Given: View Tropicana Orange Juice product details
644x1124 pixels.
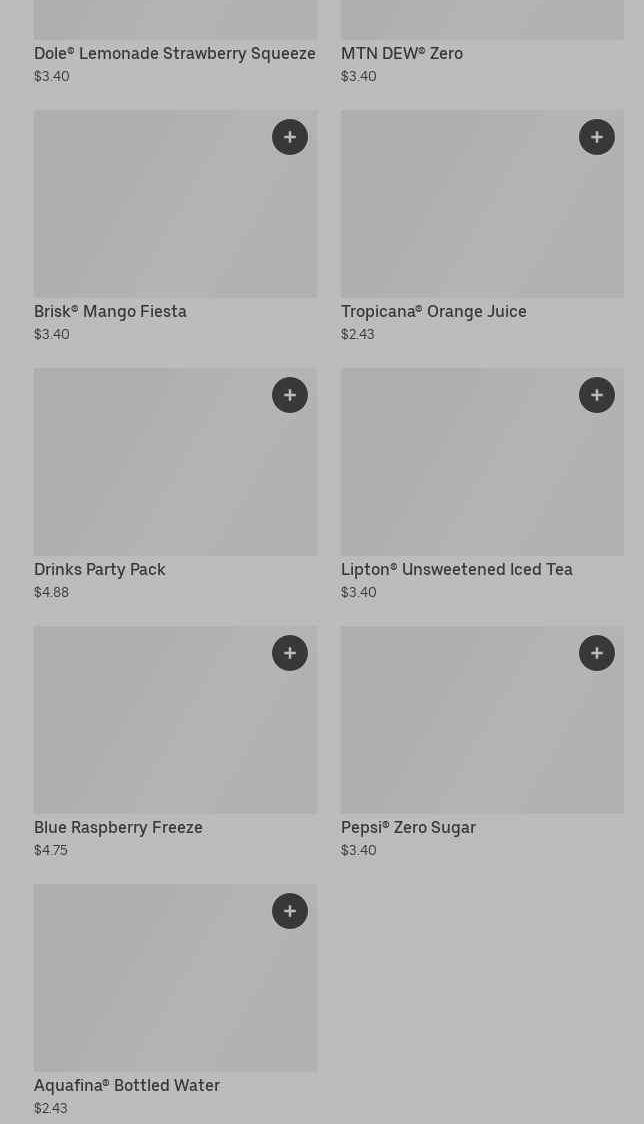Looking at the screenshot, I should [x=482, y=227].
